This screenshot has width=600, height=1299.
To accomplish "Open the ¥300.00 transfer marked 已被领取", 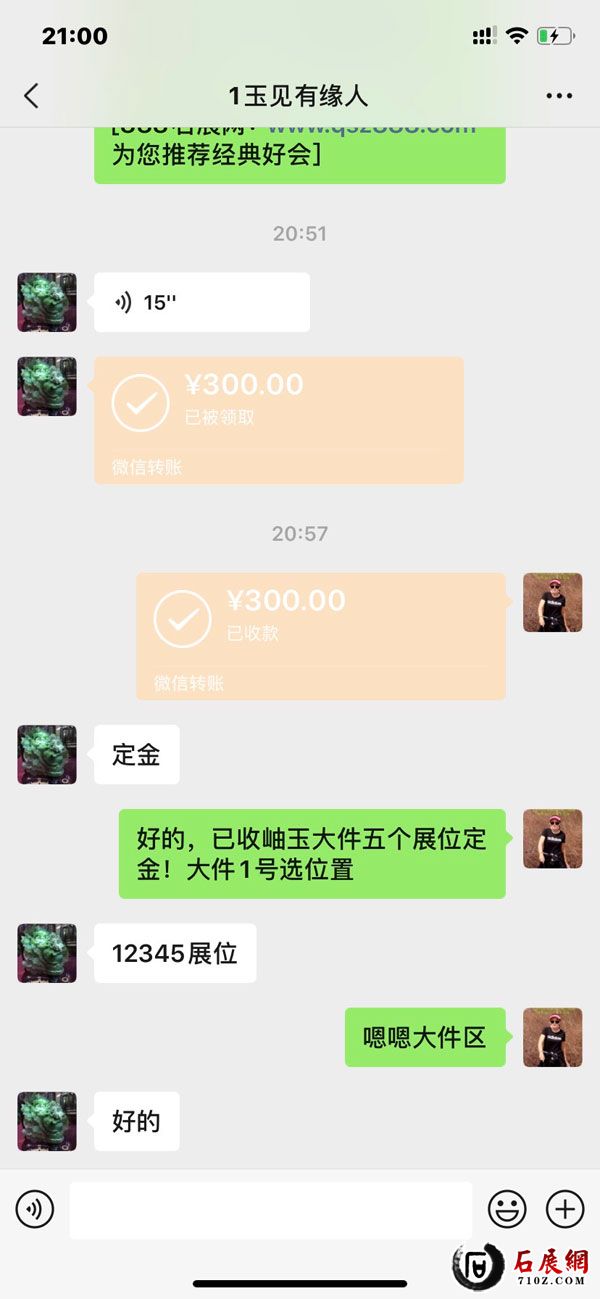I will click(278, 419).
